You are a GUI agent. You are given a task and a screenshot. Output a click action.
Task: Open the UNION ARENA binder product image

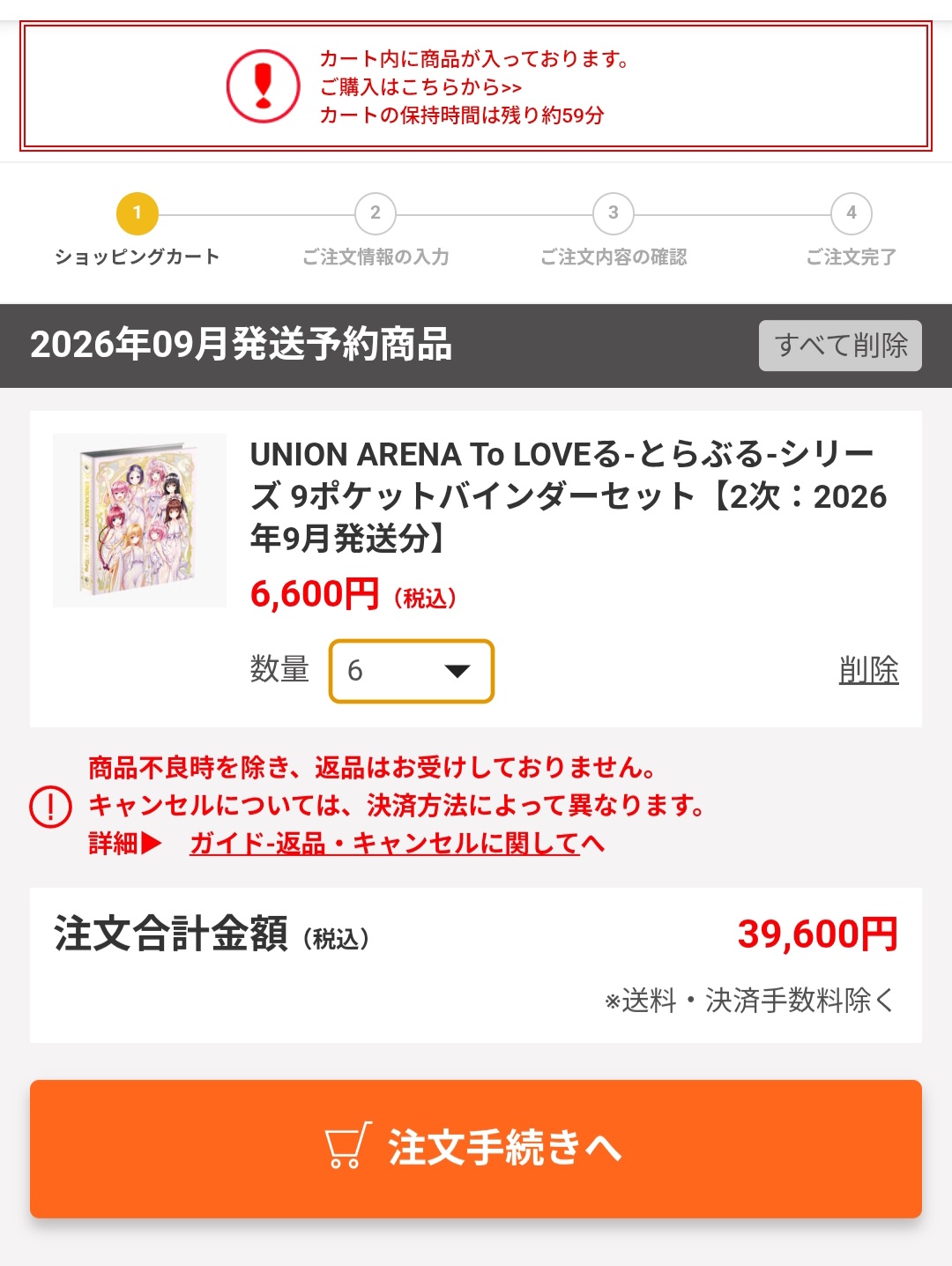[x=139, y=520]
